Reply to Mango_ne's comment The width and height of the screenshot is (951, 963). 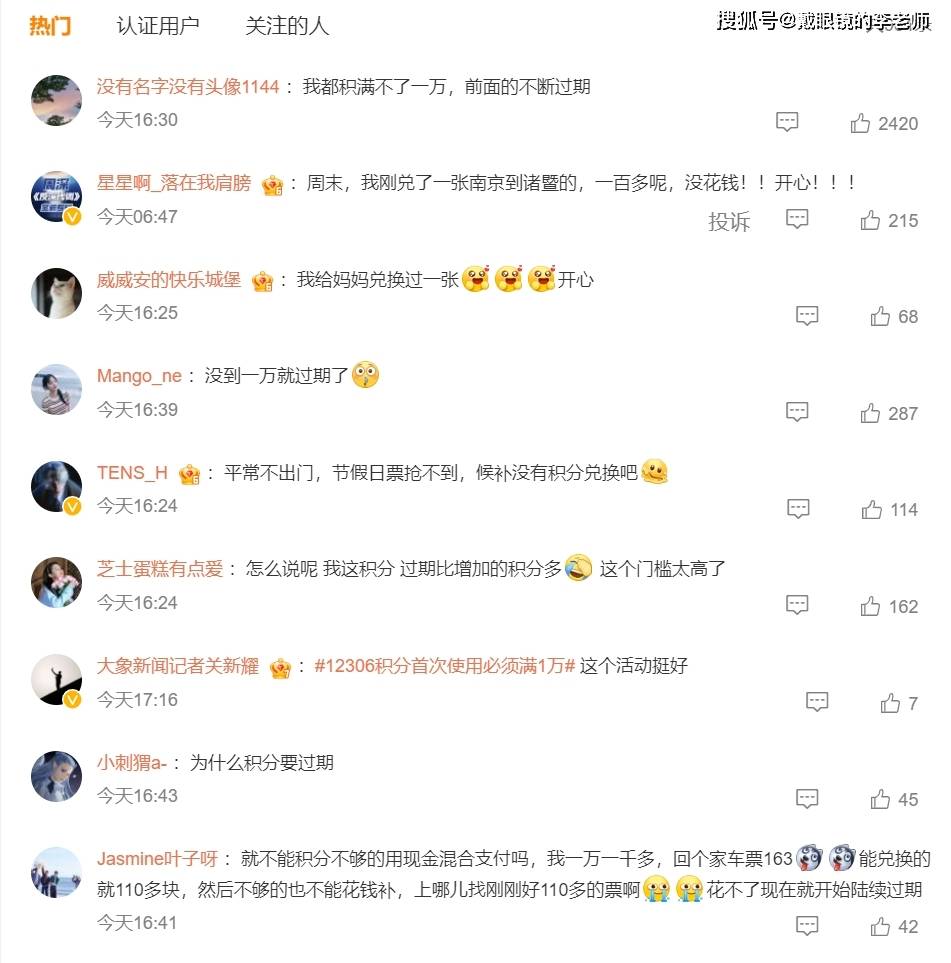pos(797,411)
